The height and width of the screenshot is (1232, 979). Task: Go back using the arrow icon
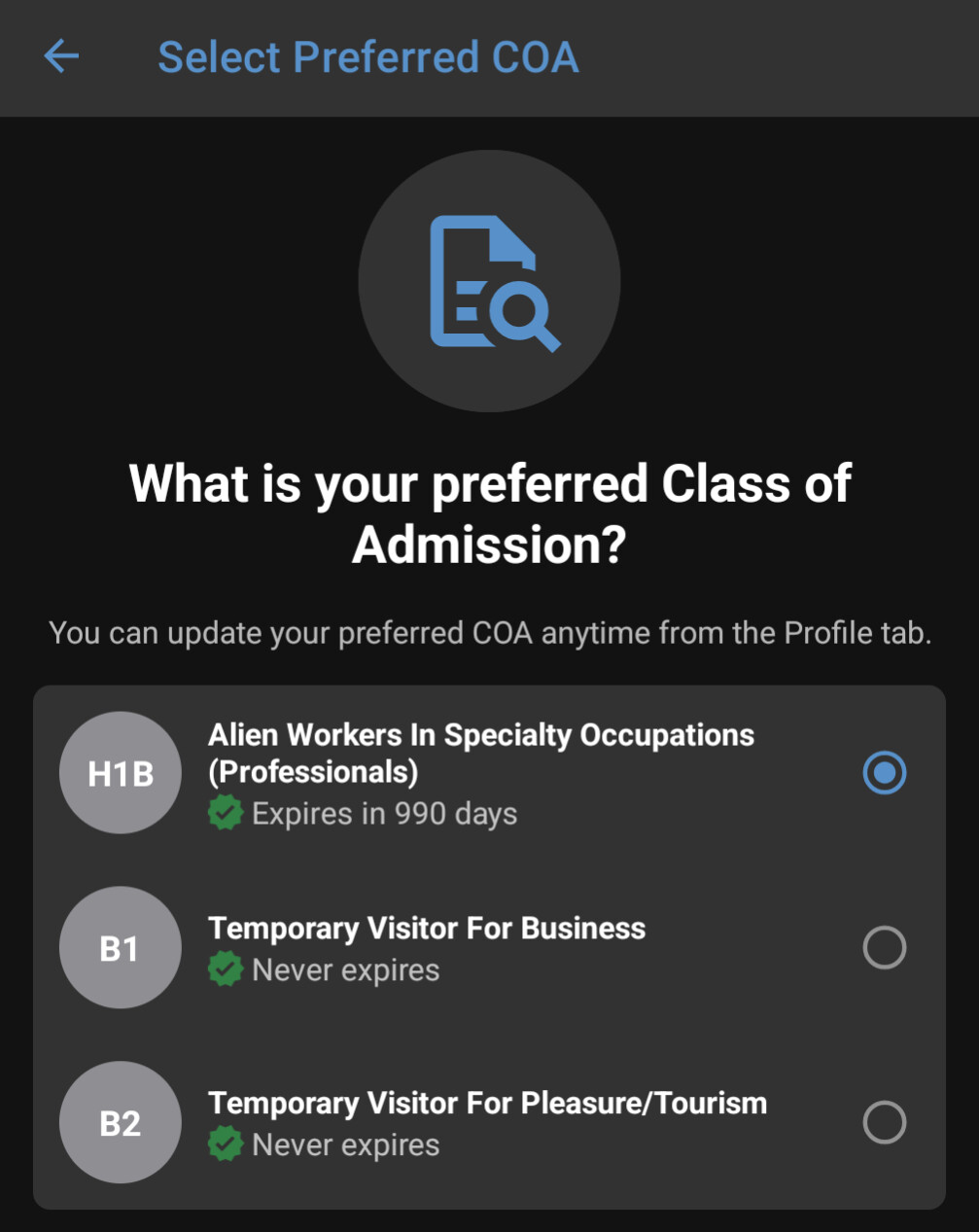61,56
